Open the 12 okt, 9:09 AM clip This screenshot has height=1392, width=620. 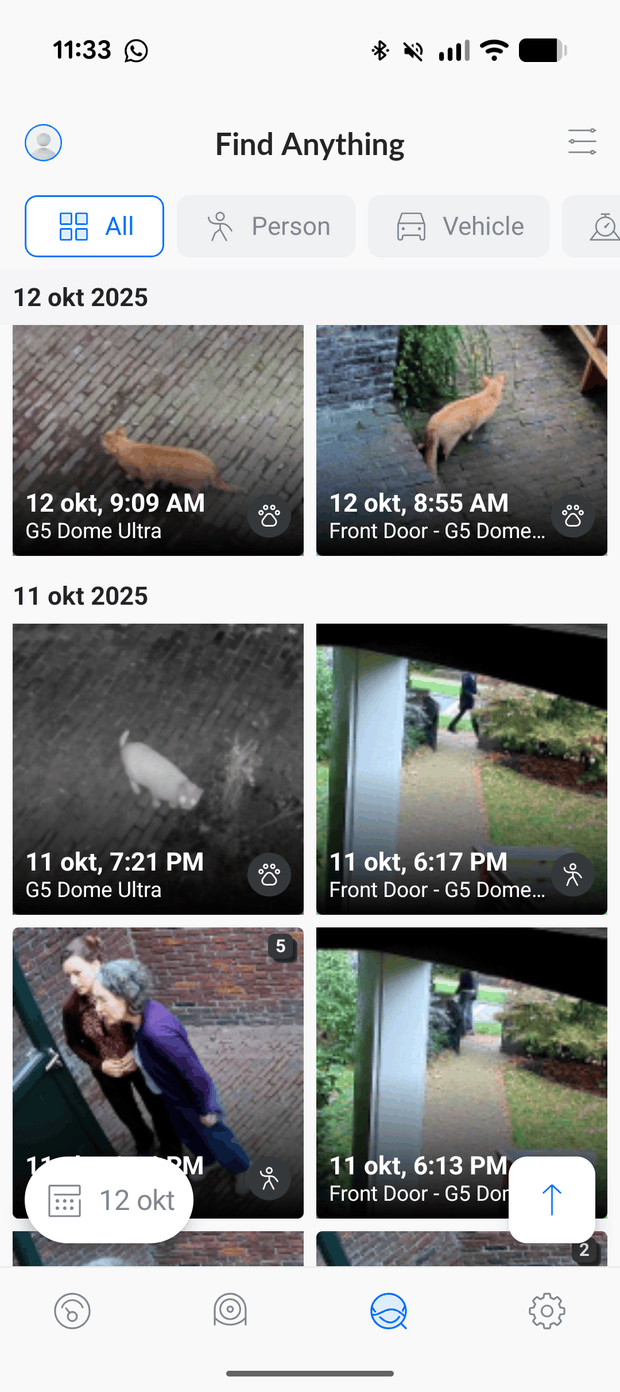(158, 440)
